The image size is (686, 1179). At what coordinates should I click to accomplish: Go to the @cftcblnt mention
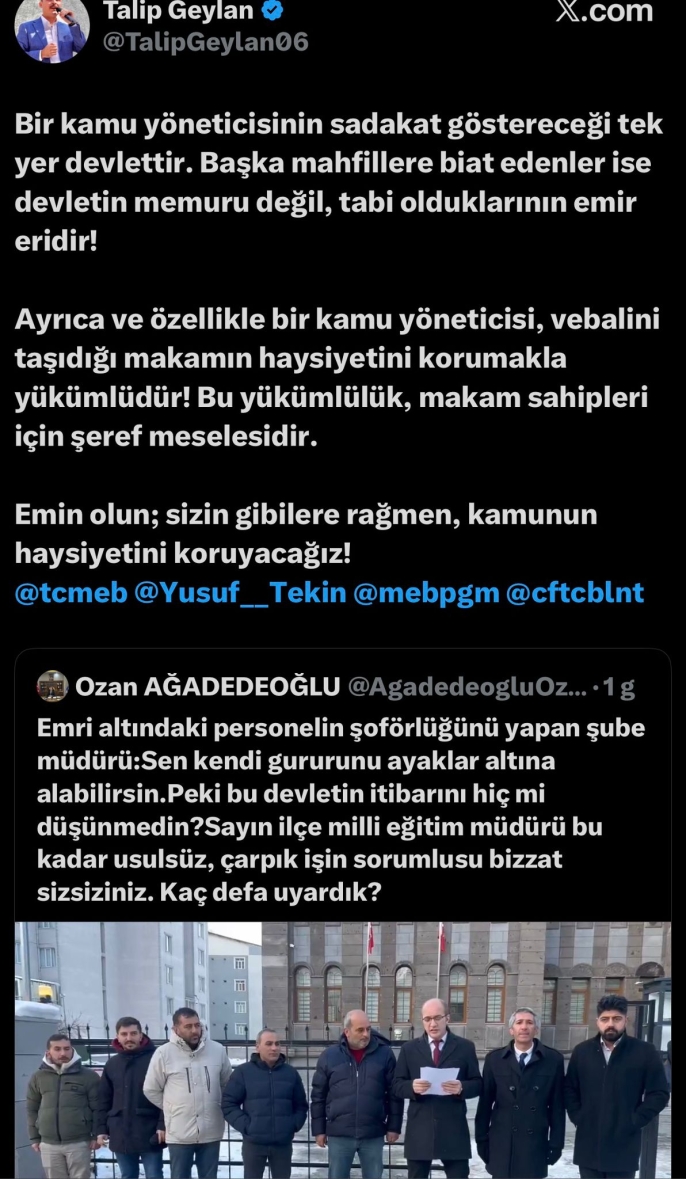tap(575, 592)
